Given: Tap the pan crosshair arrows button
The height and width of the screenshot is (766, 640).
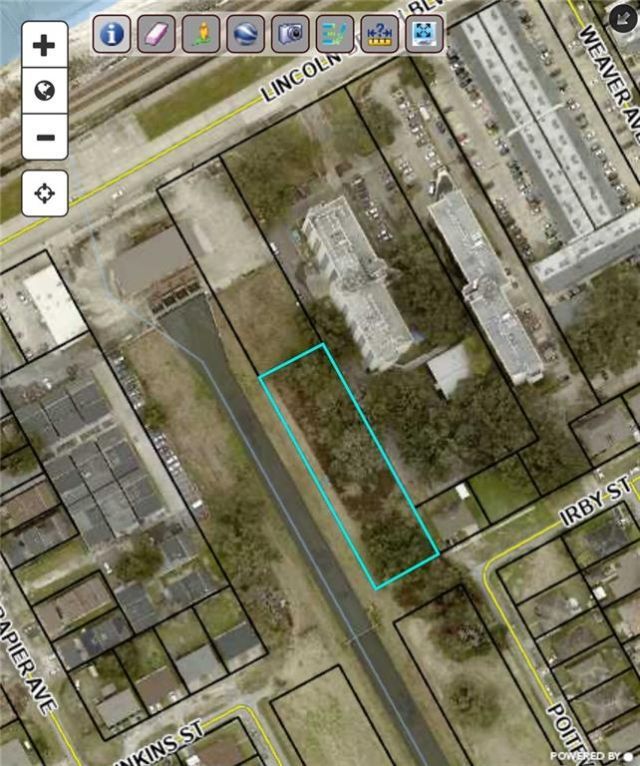Looking at the screenshot, I should click(x=45, y=192).
